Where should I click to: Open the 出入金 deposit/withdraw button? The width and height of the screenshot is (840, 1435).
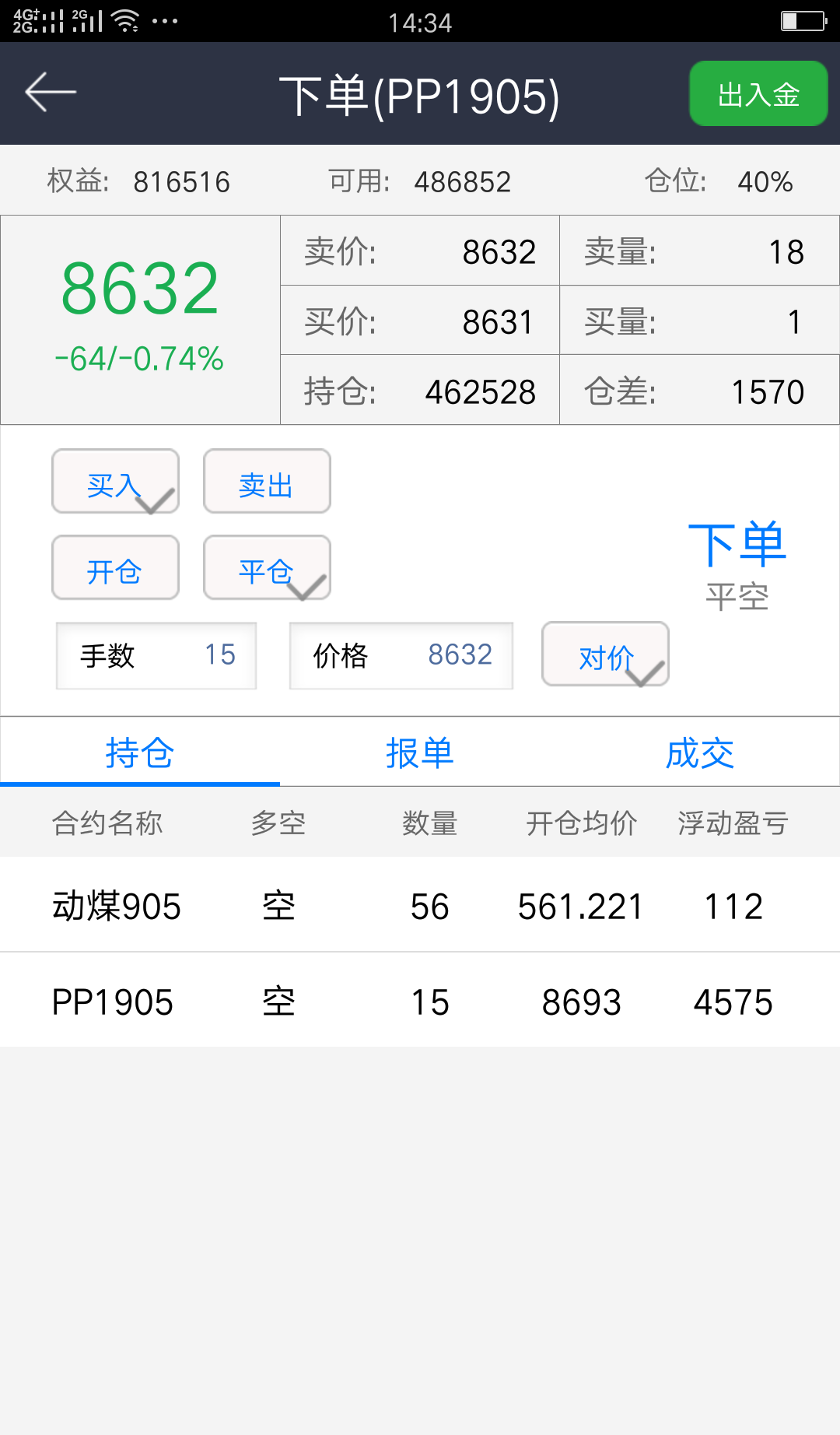click(x=758, y=93)
